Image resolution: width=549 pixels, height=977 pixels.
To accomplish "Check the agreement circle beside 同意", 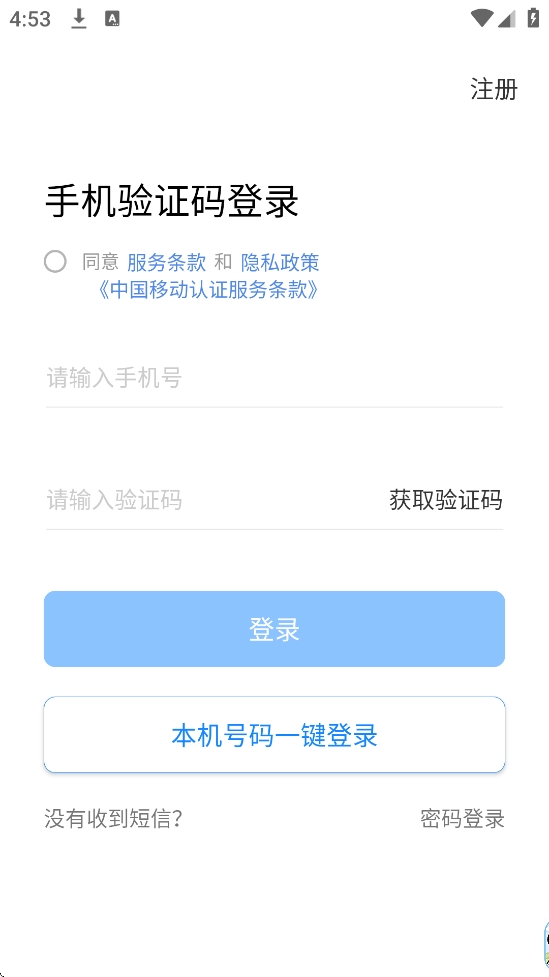I will pyautogui.click(x=55, y=262).
